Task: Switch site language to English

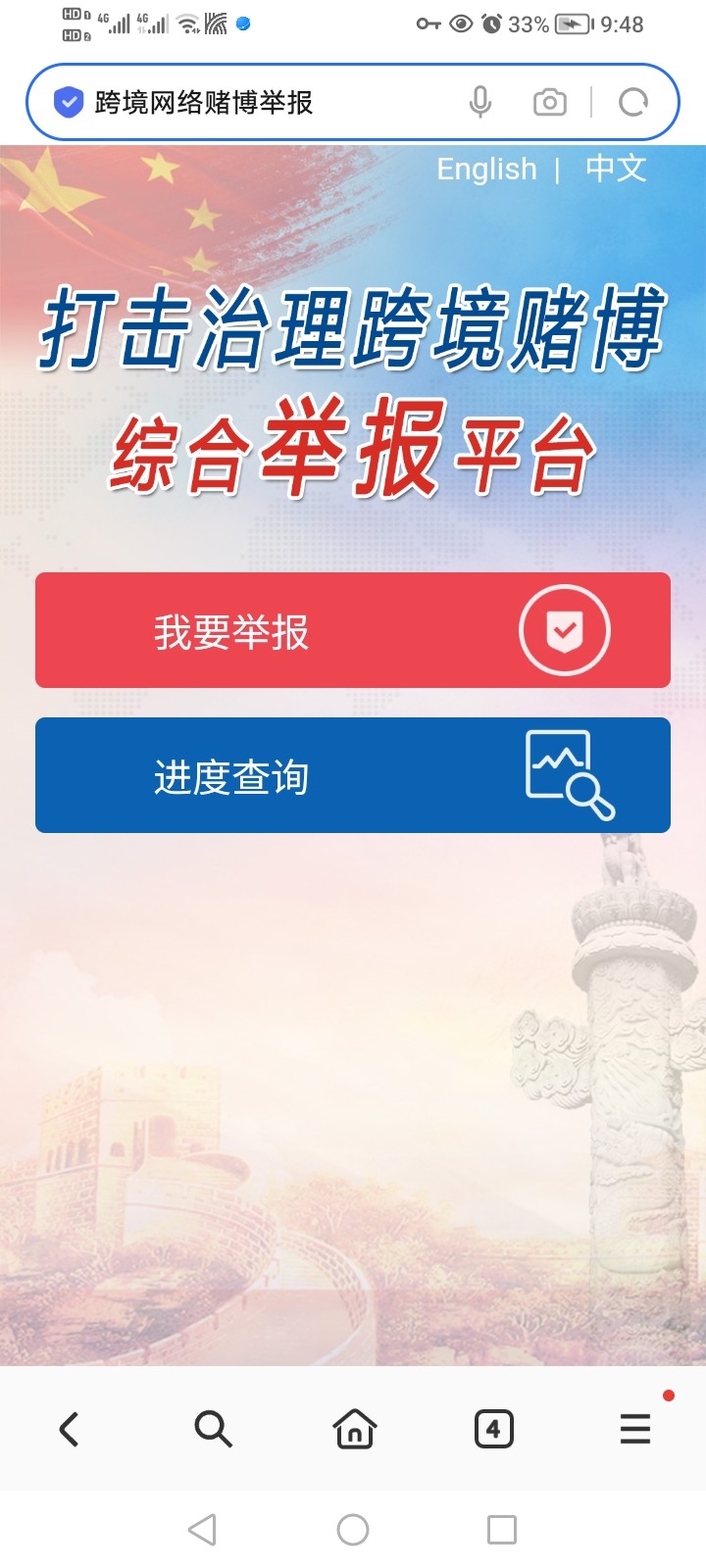Action: pyautogui.click(x=487, y=169)
